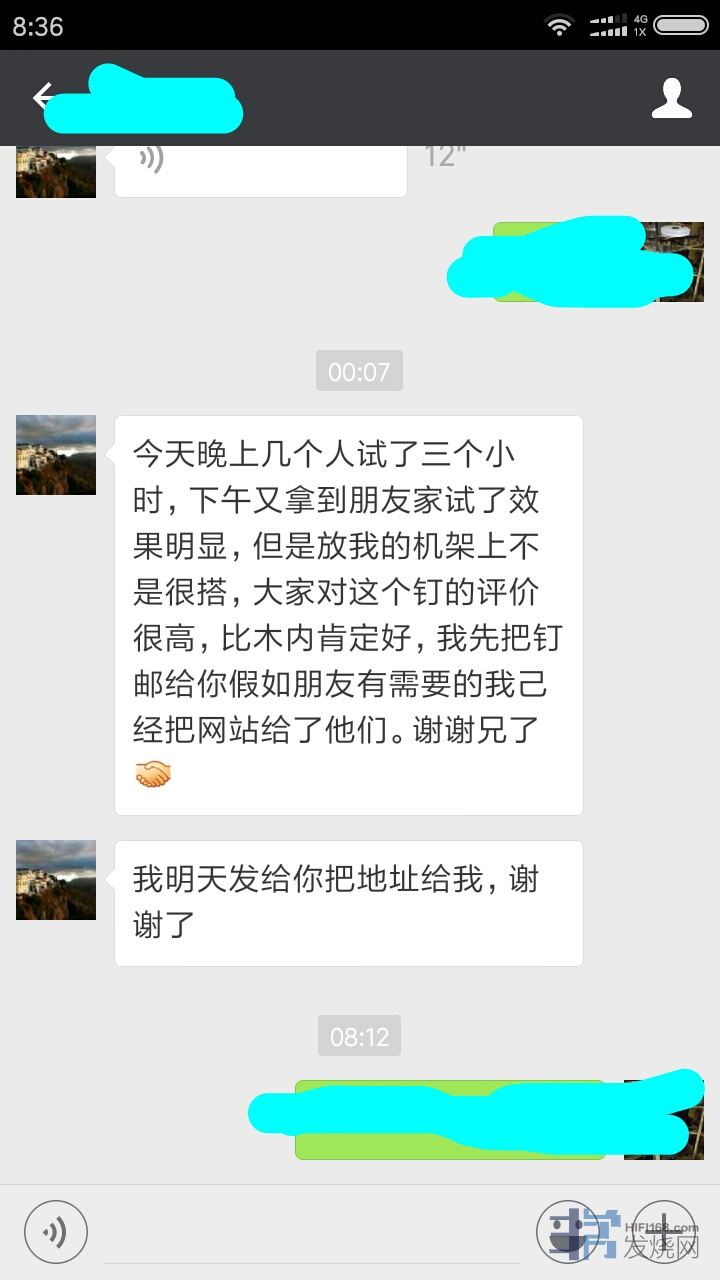This screenshot has height=1280, width=720.
Task: Open sender's avatar beside the 今天晚上 message
Action: point(56,455)
